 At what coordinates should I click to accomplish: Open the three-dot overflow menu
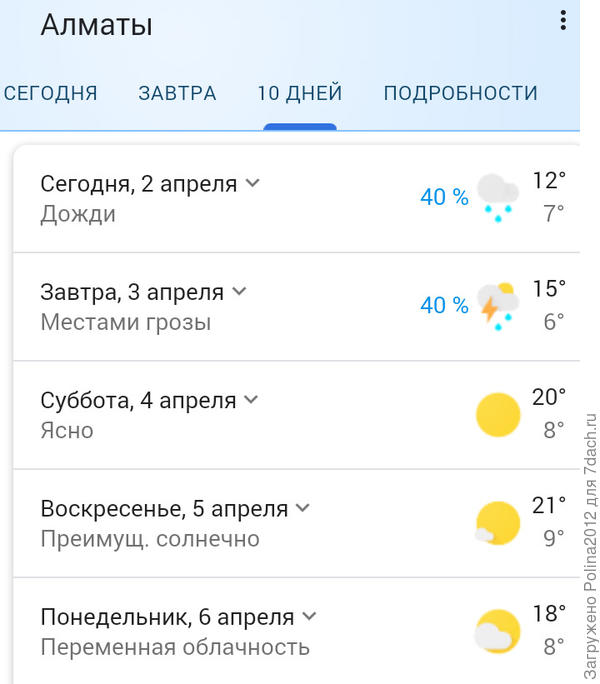(x=564, y=20)
